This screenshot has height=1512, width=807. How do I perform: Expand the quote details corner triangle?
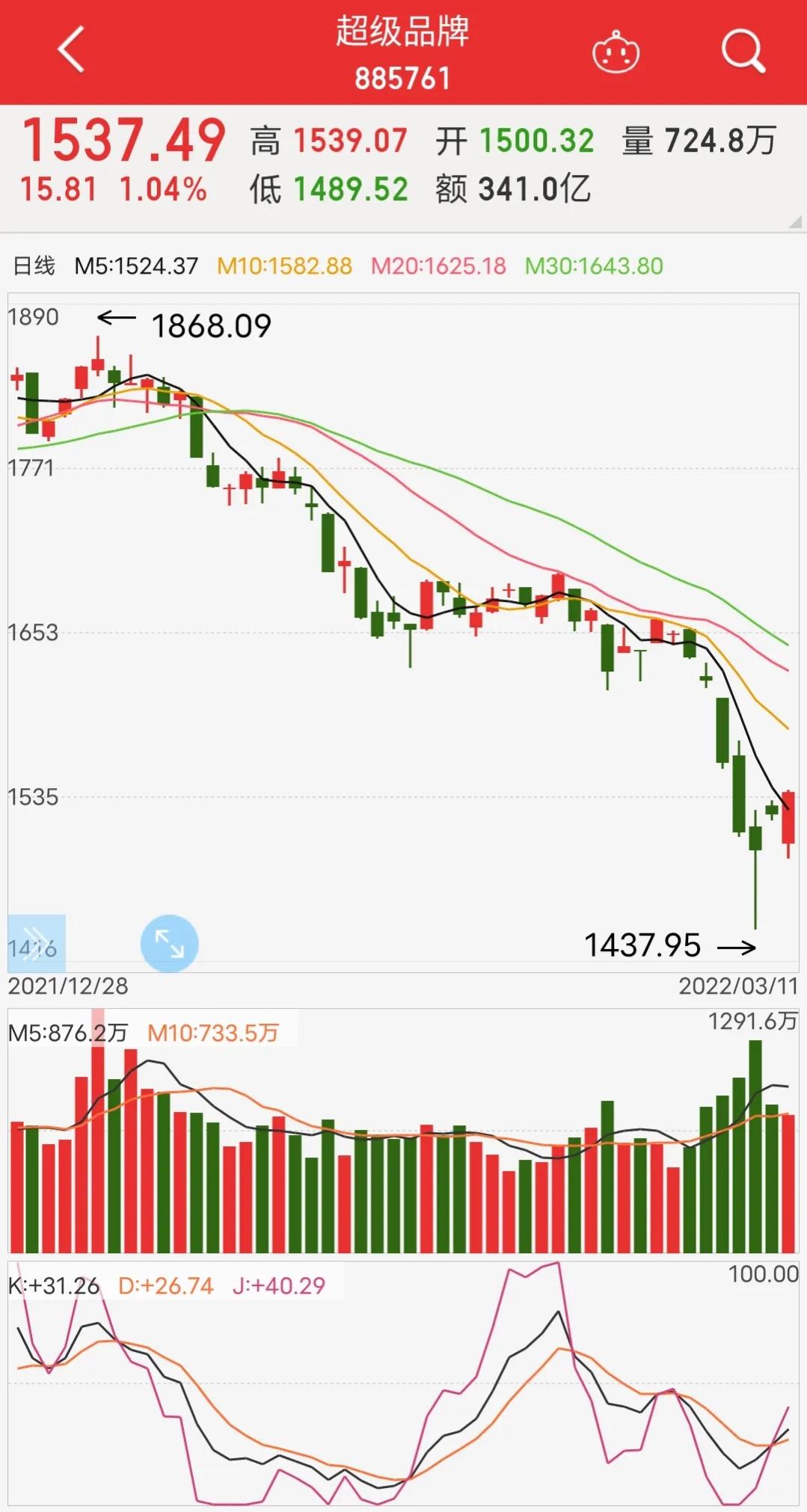tap(794, 222)
